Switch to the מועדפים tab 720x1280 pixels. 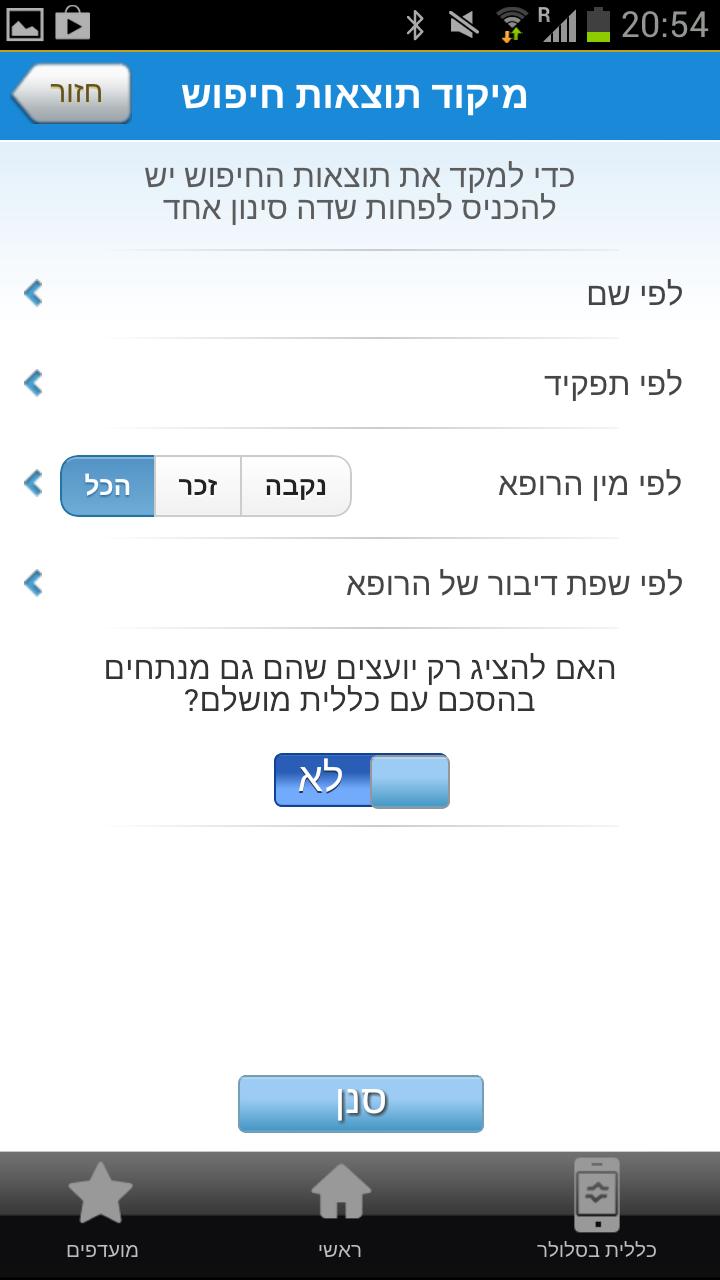click(x=101, y=1210)
